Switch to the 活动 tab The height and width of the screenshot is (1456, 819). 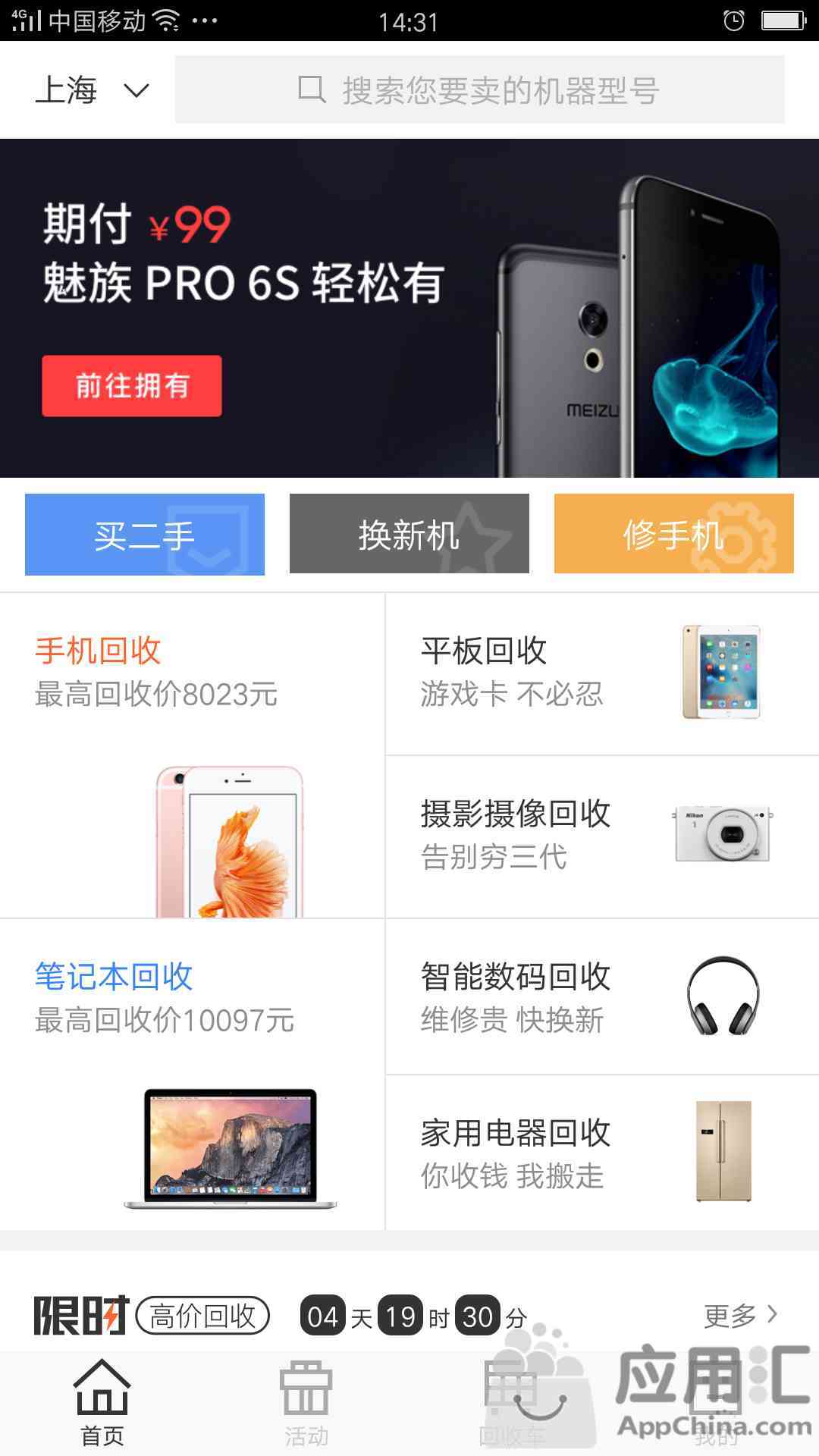306,1403
